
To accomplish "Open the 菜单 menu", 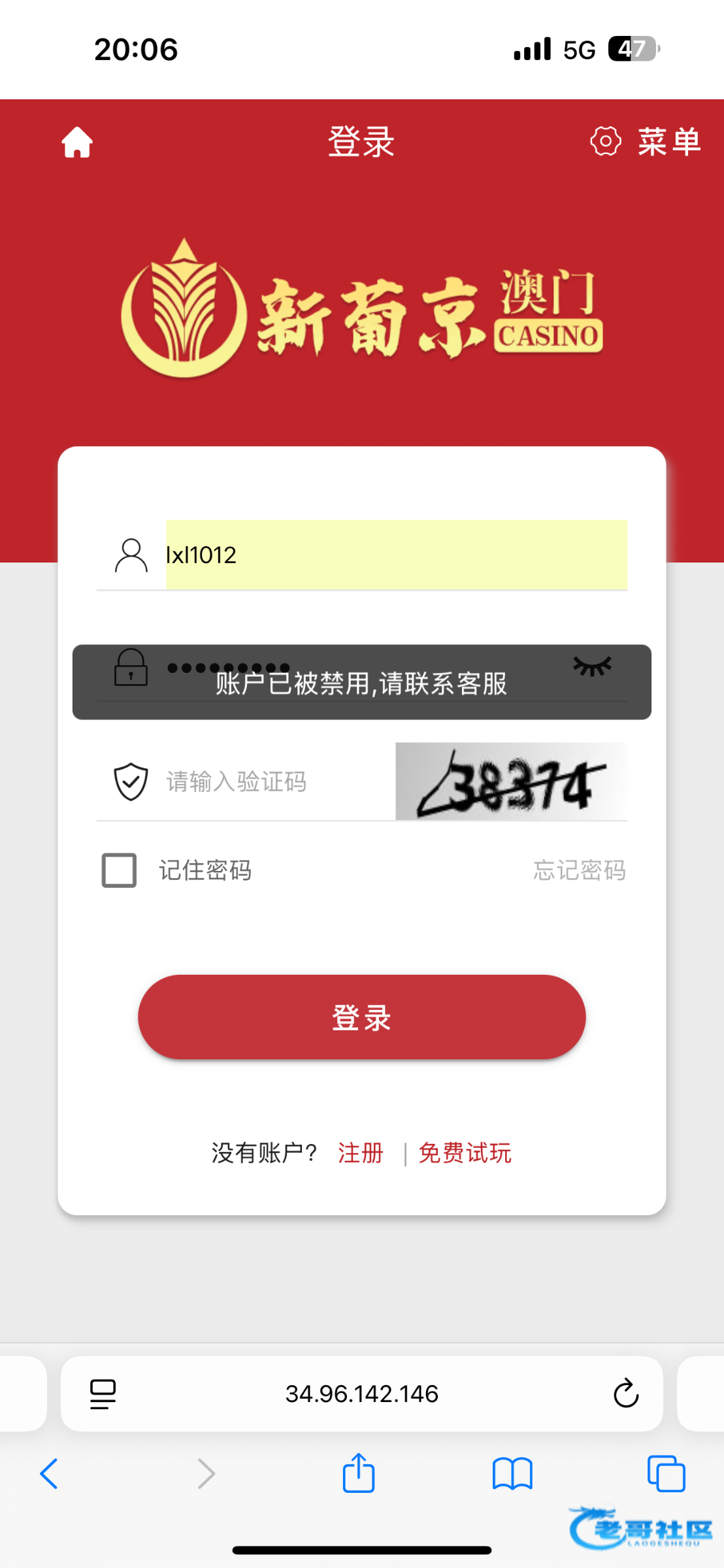I will (646, 142).
